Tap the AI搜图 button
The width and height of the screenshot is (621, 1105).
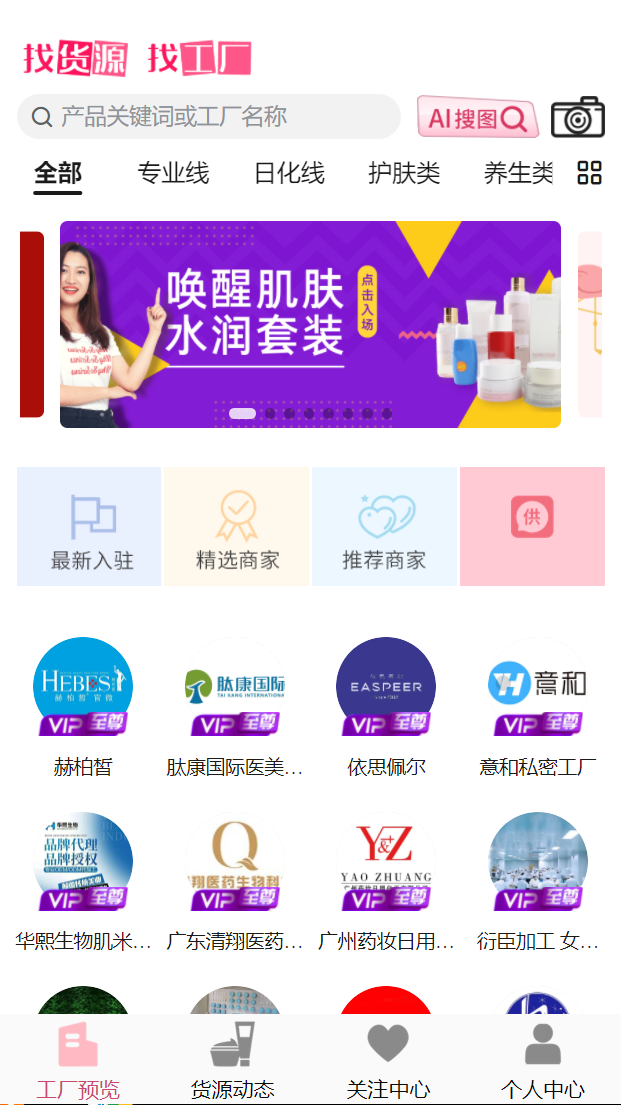click(477, 118)
